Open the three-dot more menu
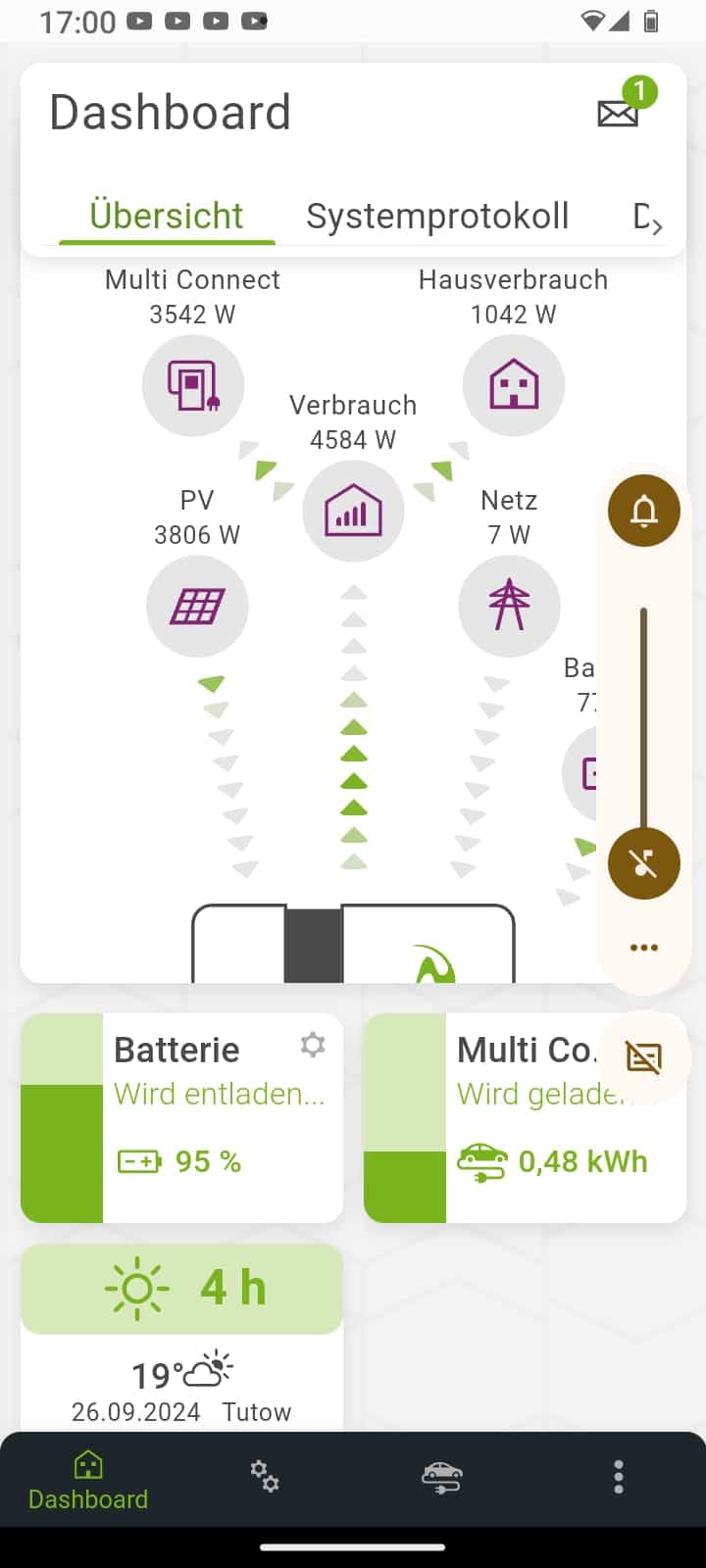Viewport: 706px width, 1568px height. 618,1476
